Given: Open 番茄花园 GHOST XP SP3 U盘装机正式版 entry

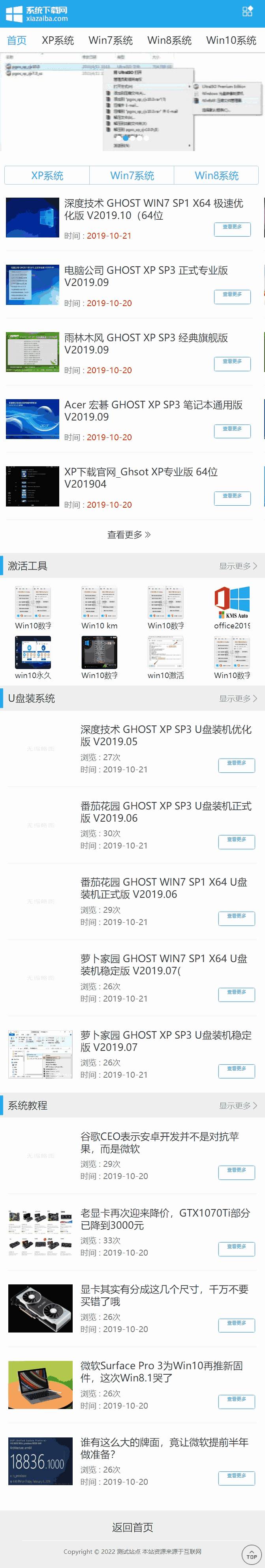Looking at the screenshot, I should pyautogui.click(x=166, y=811).
